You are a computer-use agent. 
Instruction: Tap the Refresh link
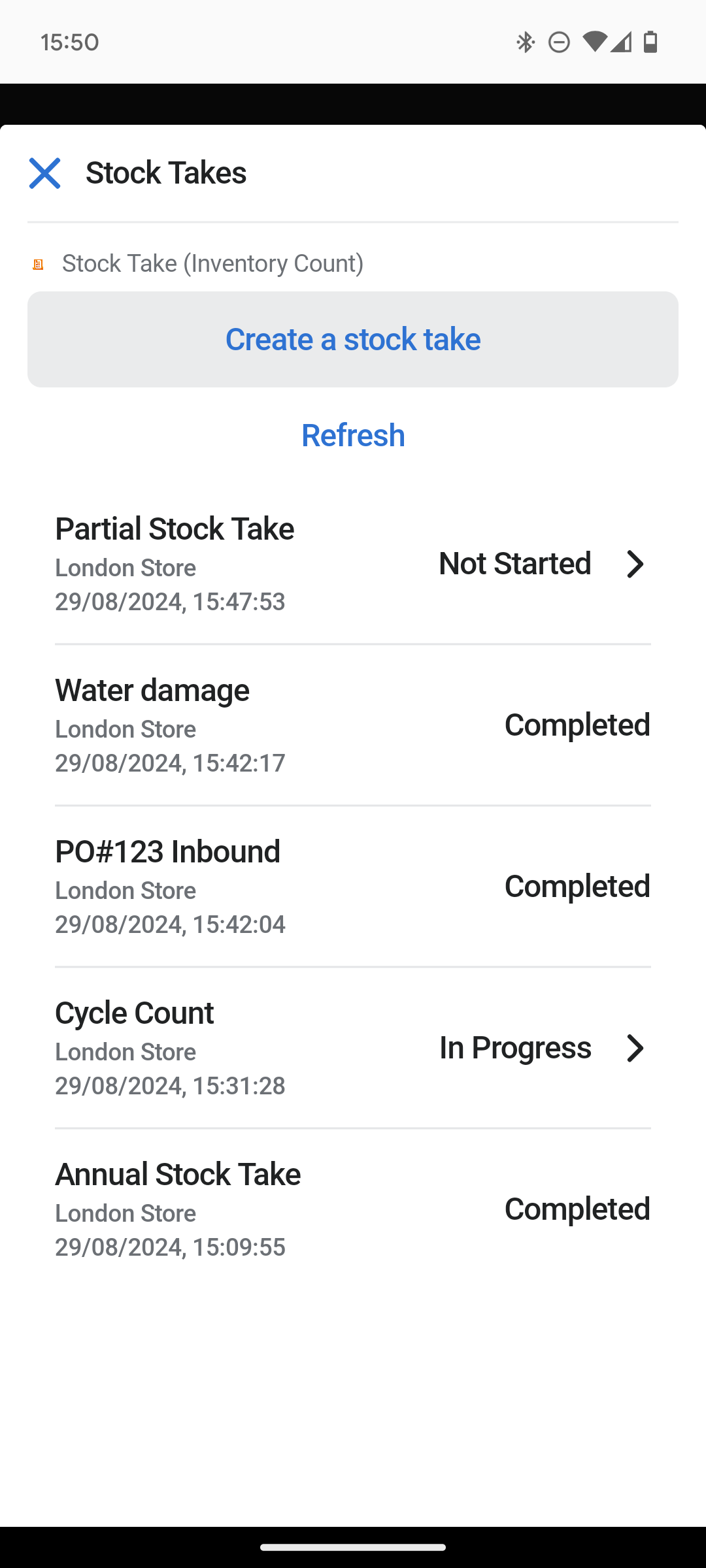[353, 434]
